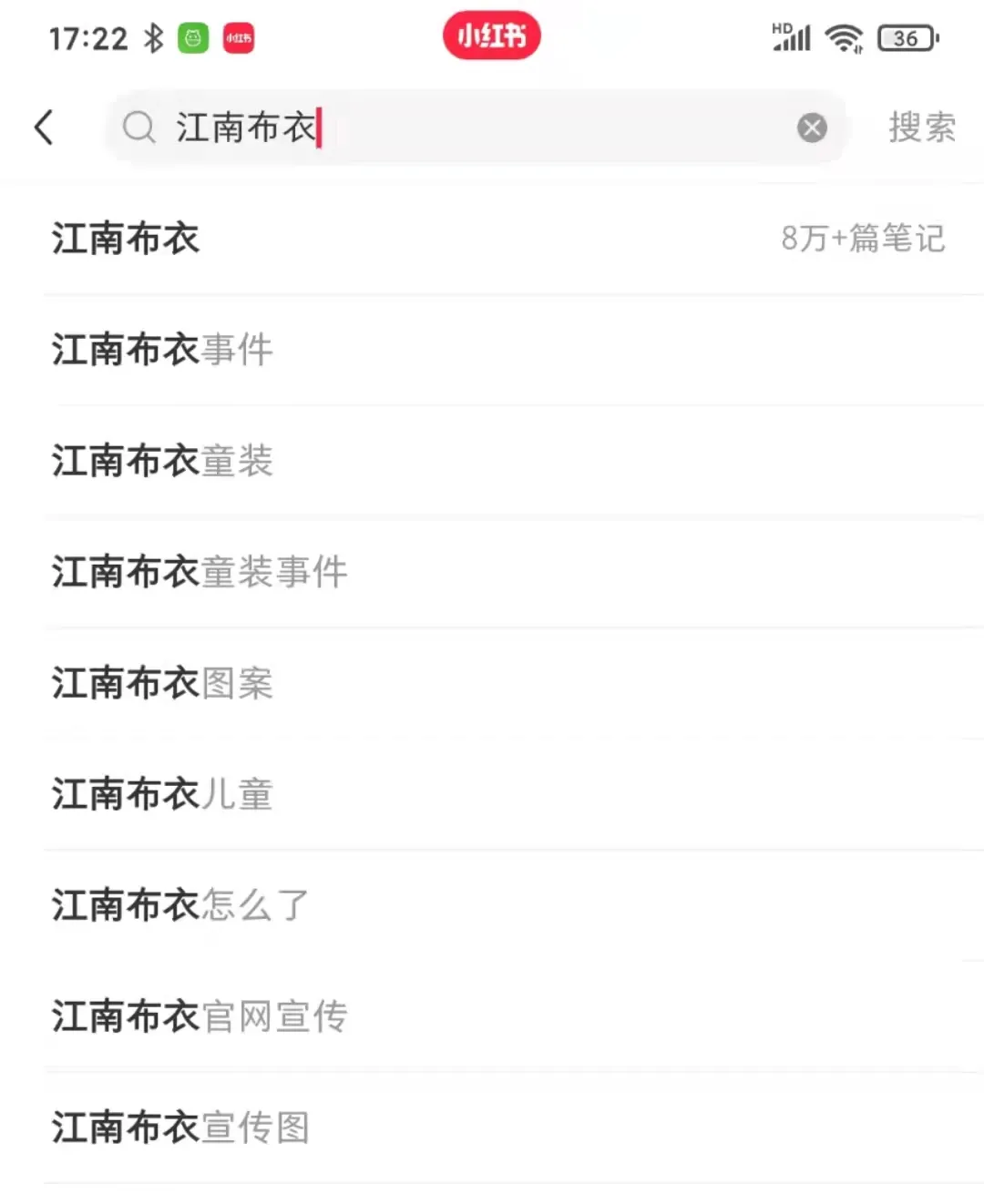Select the green app icon near the clock
The height and width of the screenshot is (1204, 984).
[x=193, y=37]
